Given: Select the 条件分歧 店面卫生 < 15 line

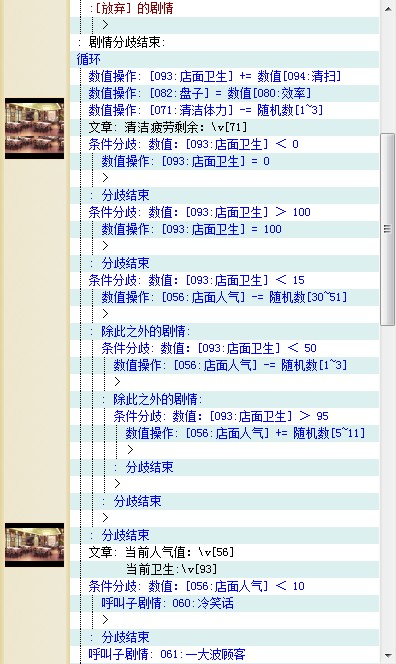Looking at the screenshot, I should (x=224, y=280).
